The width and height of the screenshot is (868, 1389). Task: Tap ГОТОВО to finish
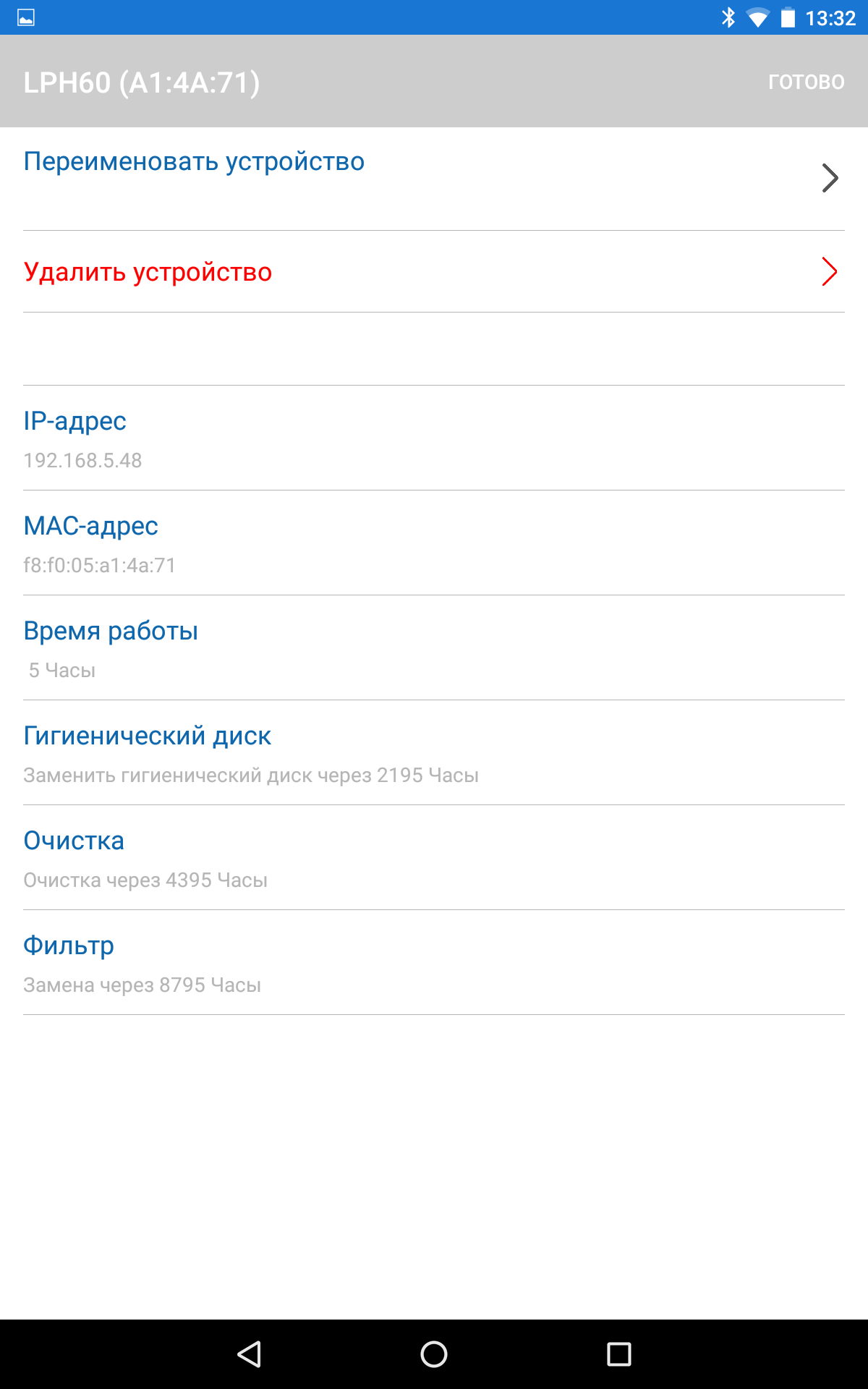tap(806, 82)
